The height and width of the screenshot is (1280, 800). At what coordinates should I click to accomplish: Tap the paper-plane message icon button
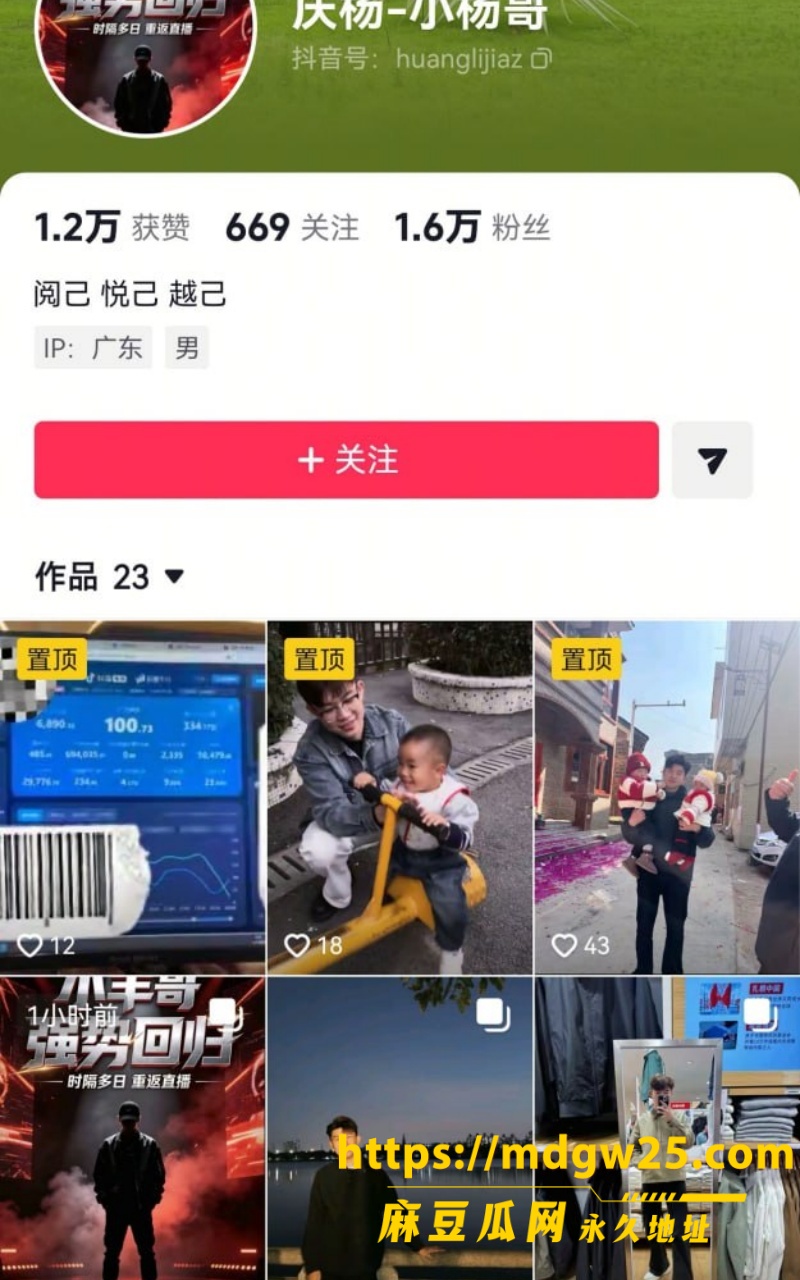point(712,460)
